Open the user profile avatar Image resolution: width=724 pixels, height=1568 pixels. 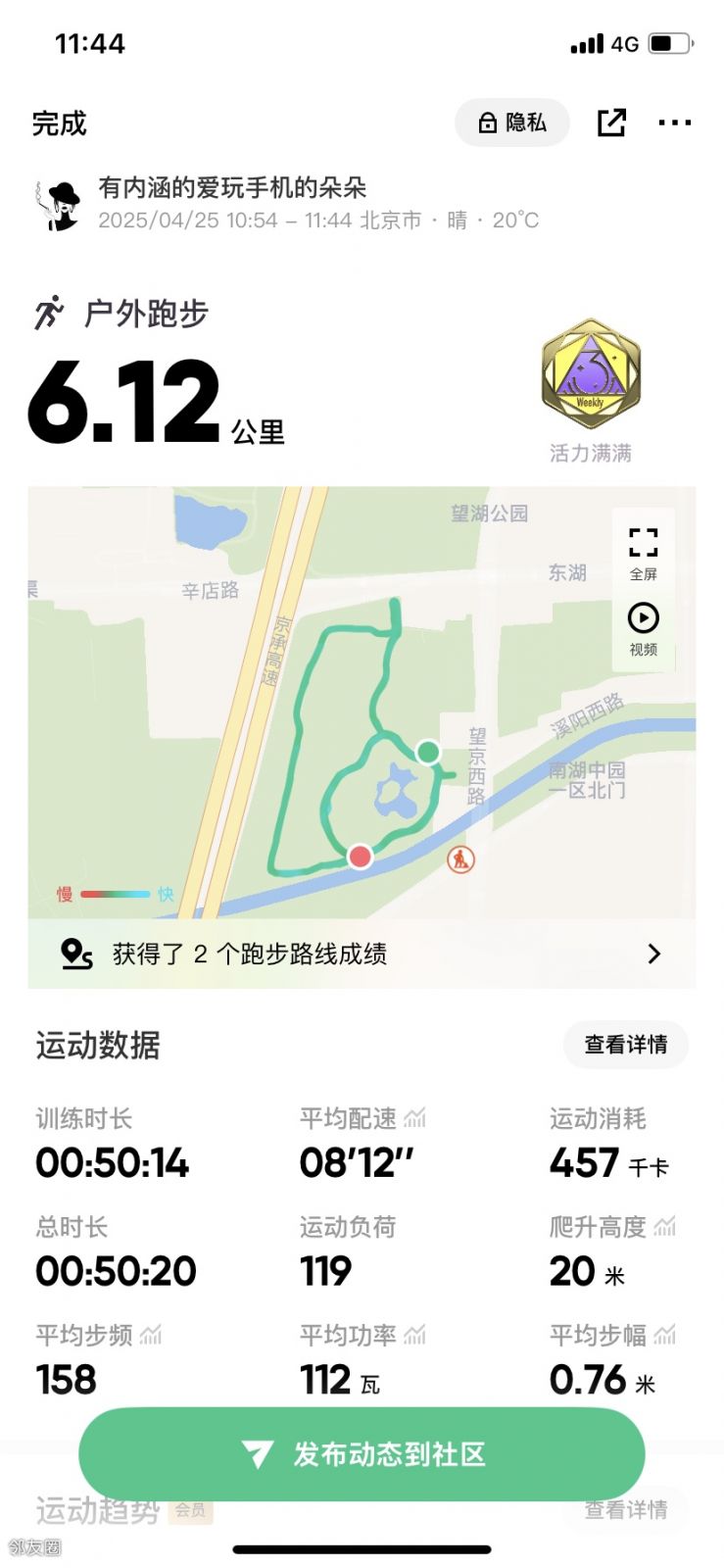point(60,205)
